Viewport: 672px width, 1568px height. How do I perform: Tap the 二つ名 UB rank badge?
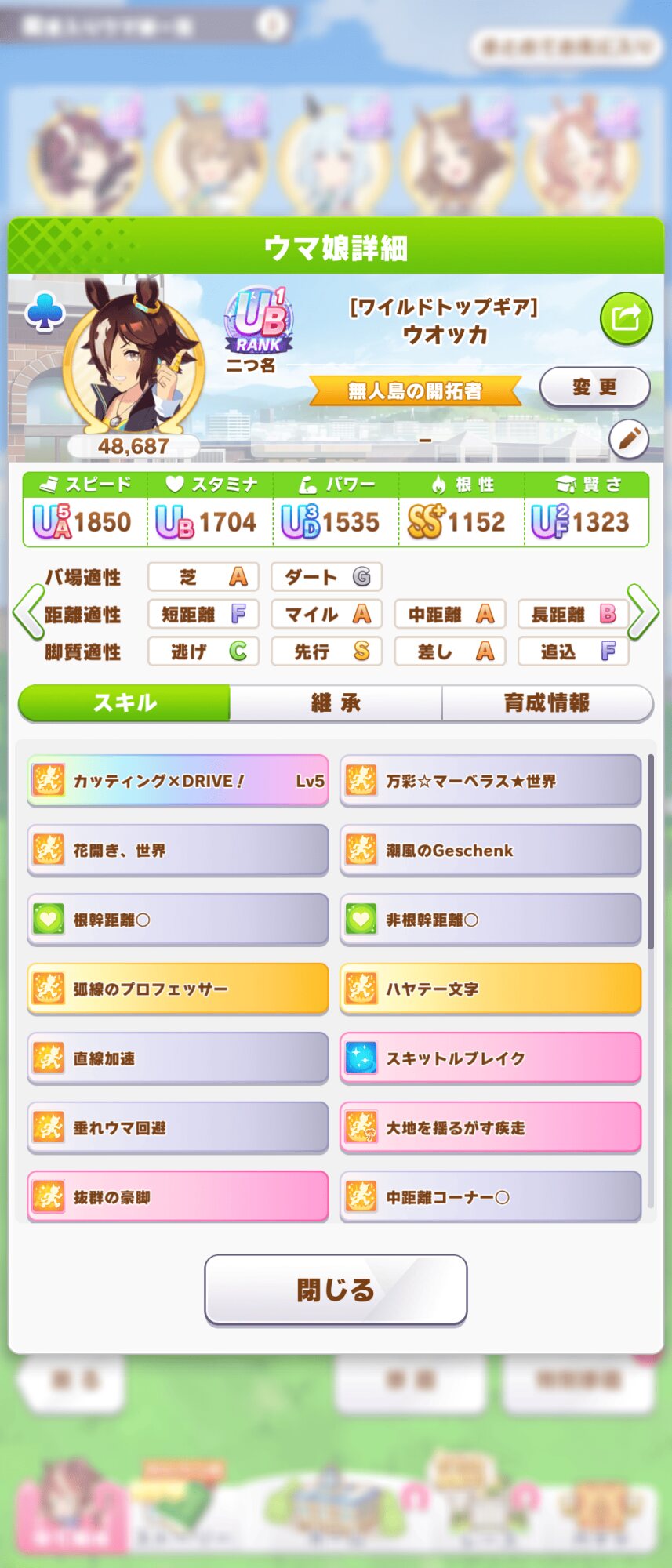tap(259, 322)
